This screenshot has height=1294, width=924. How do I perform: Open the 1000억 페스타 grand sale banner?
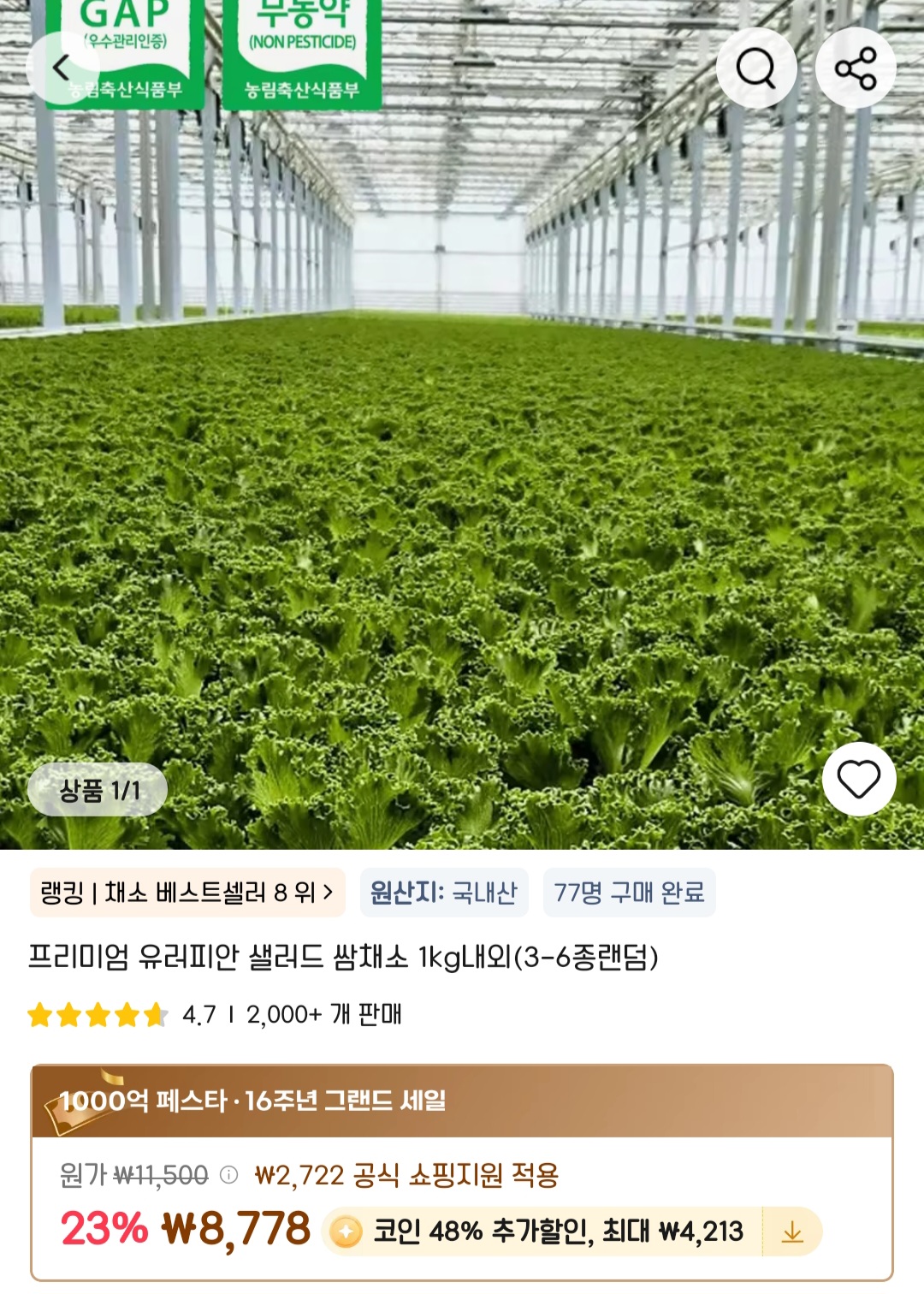[x=462, y=1101]
